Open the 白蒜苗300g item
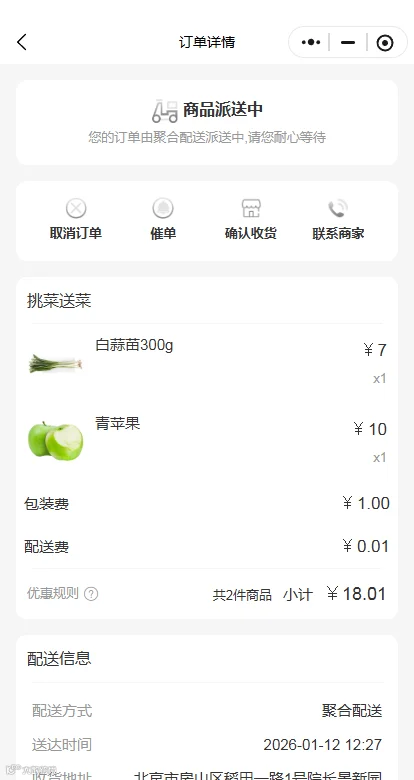Viewport: 414px width, 780px height. pos(207,363)
